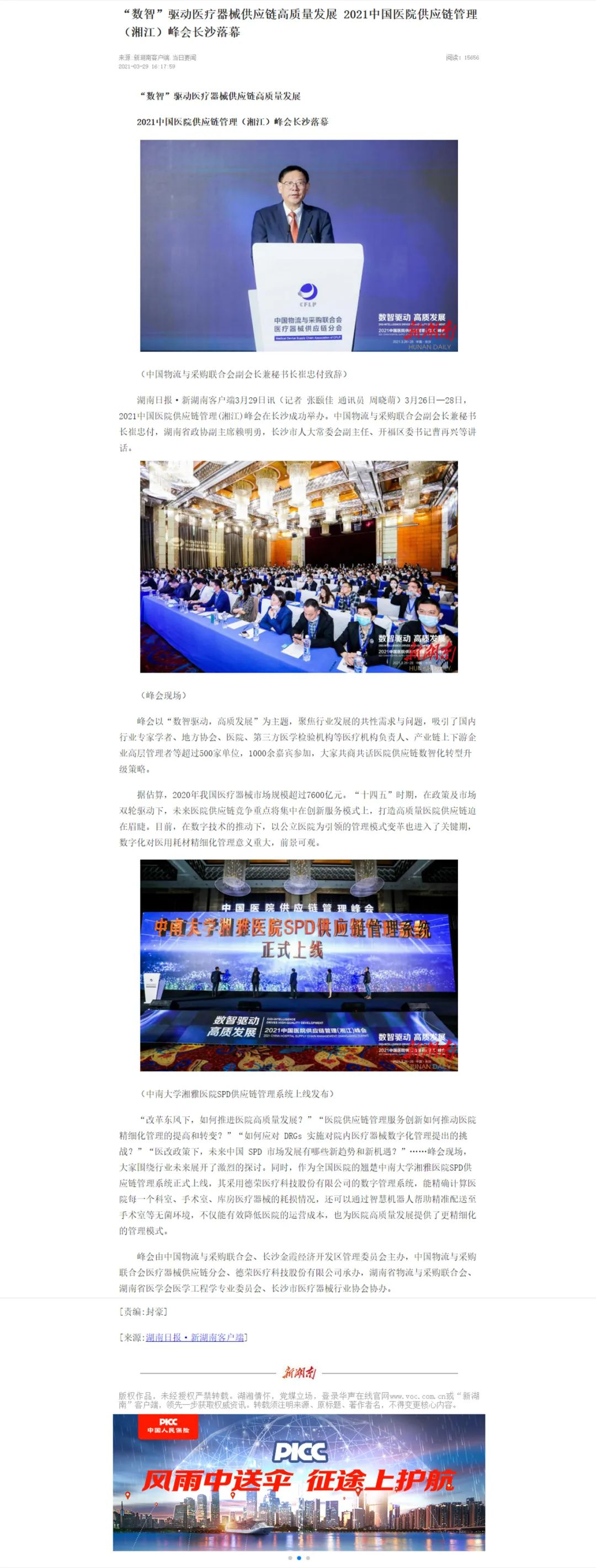The height and width of the screenshot is (1568, 596).
Task: View the SPD供应链管理系统 launch photo
Action: point(299,965)
